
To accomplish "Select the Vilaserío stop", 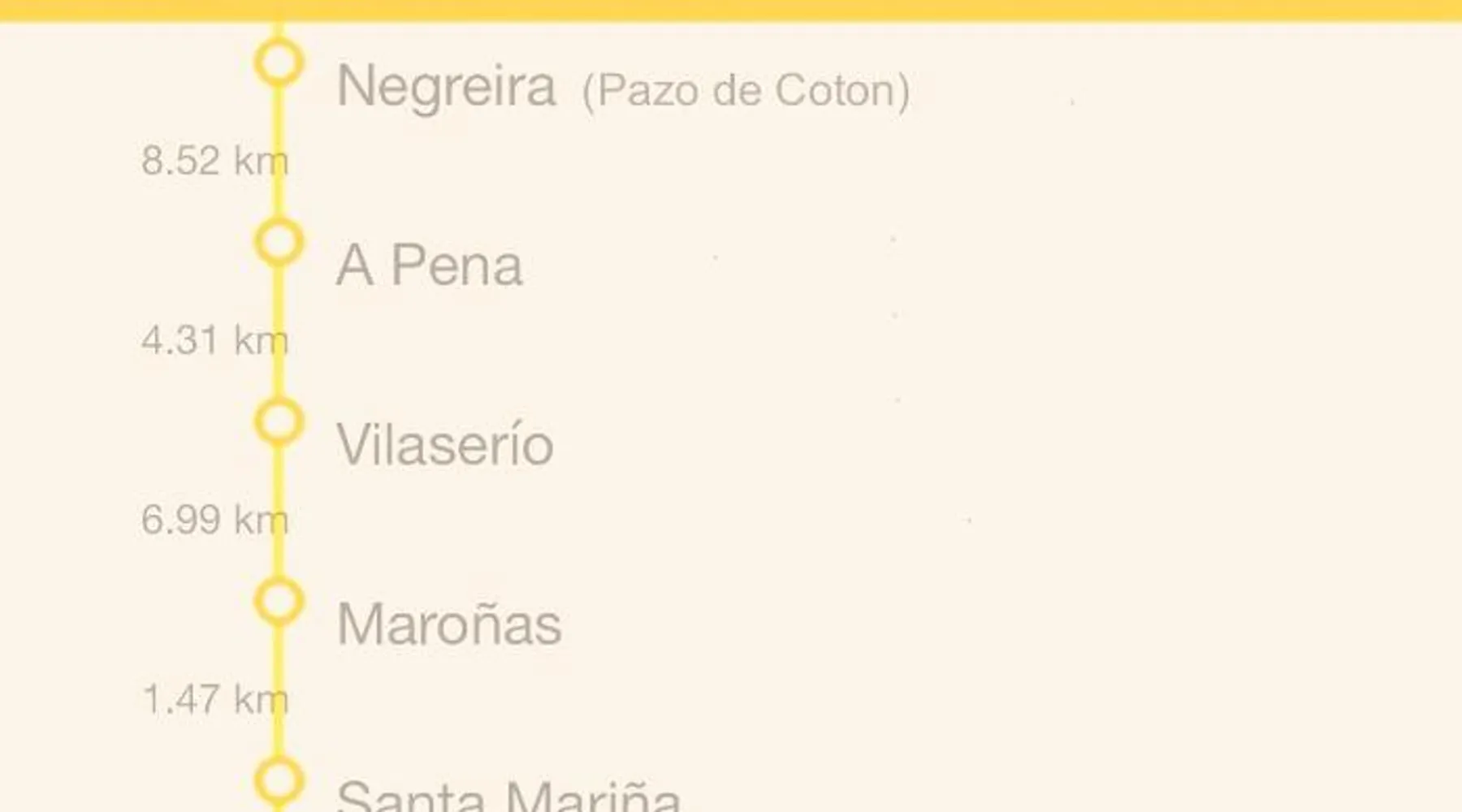I will click(444, 445).
